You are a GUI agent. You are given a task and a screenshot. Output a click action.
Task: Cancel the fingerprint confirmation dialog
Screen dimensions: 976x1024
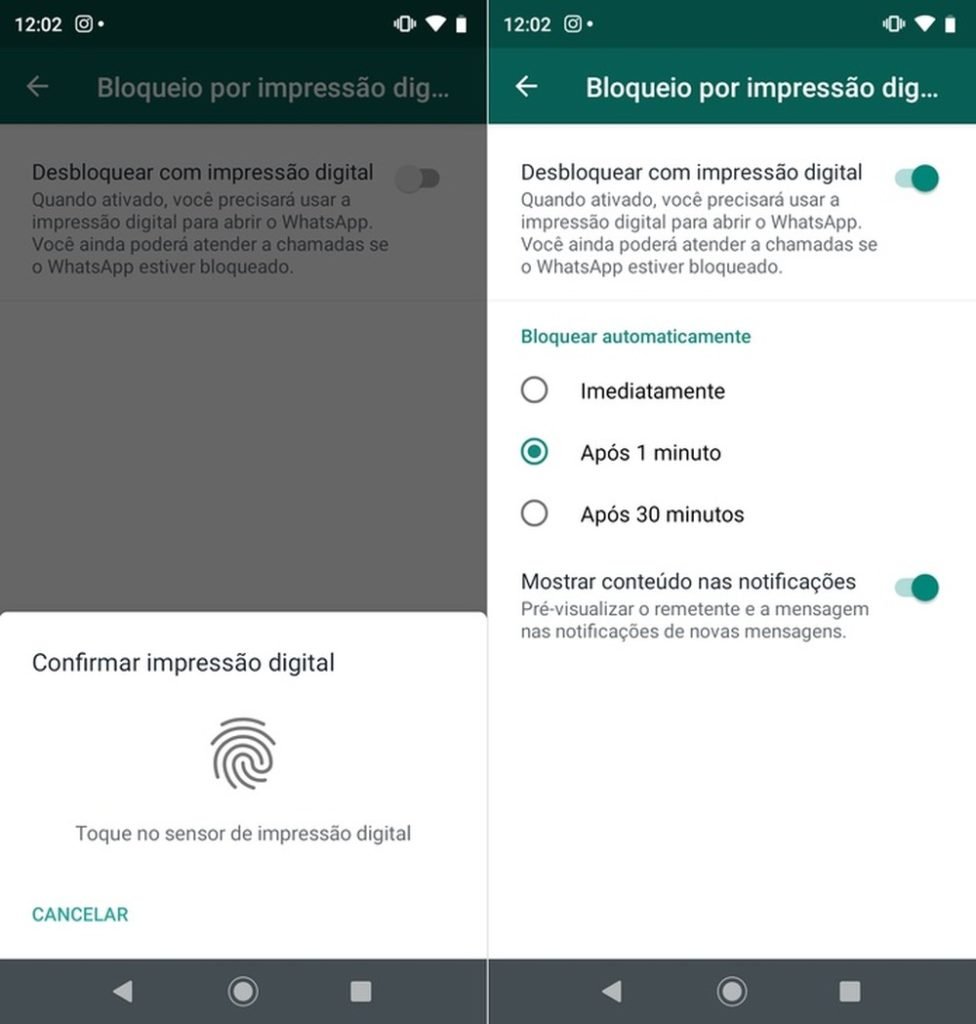(80, 914)
